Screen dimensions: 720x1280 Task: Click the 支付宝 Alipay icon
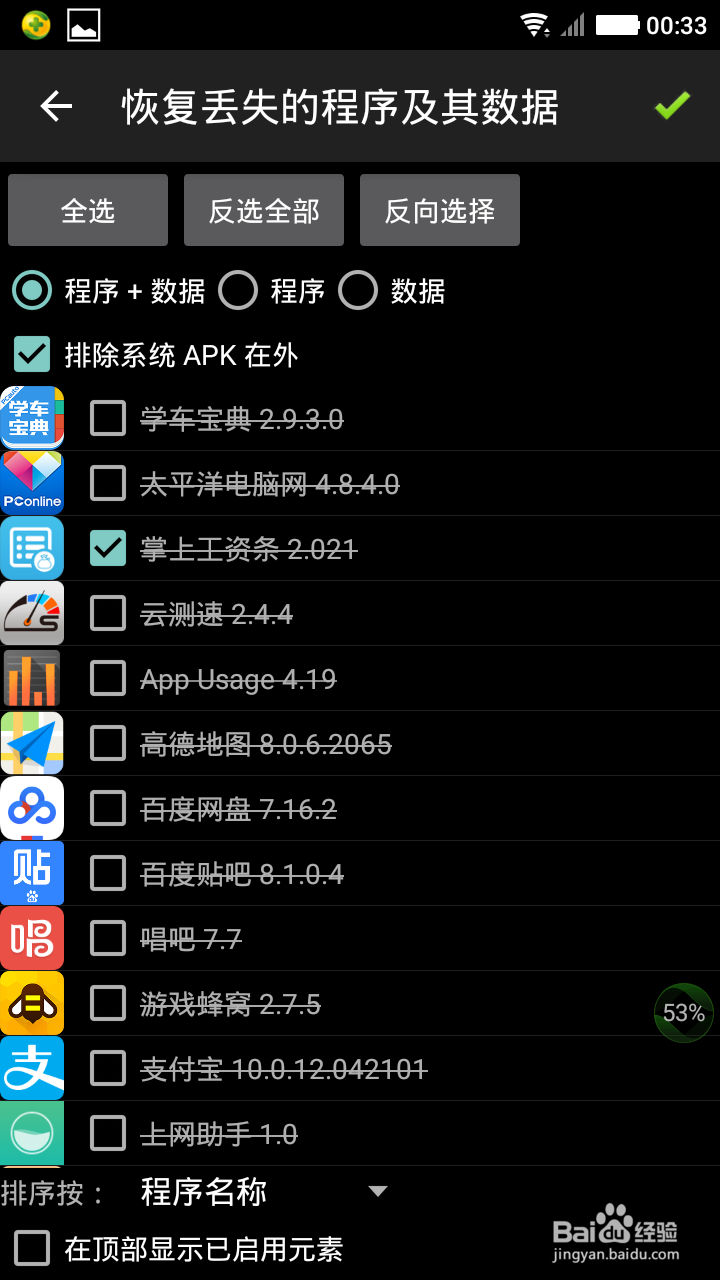(31, 1068)
